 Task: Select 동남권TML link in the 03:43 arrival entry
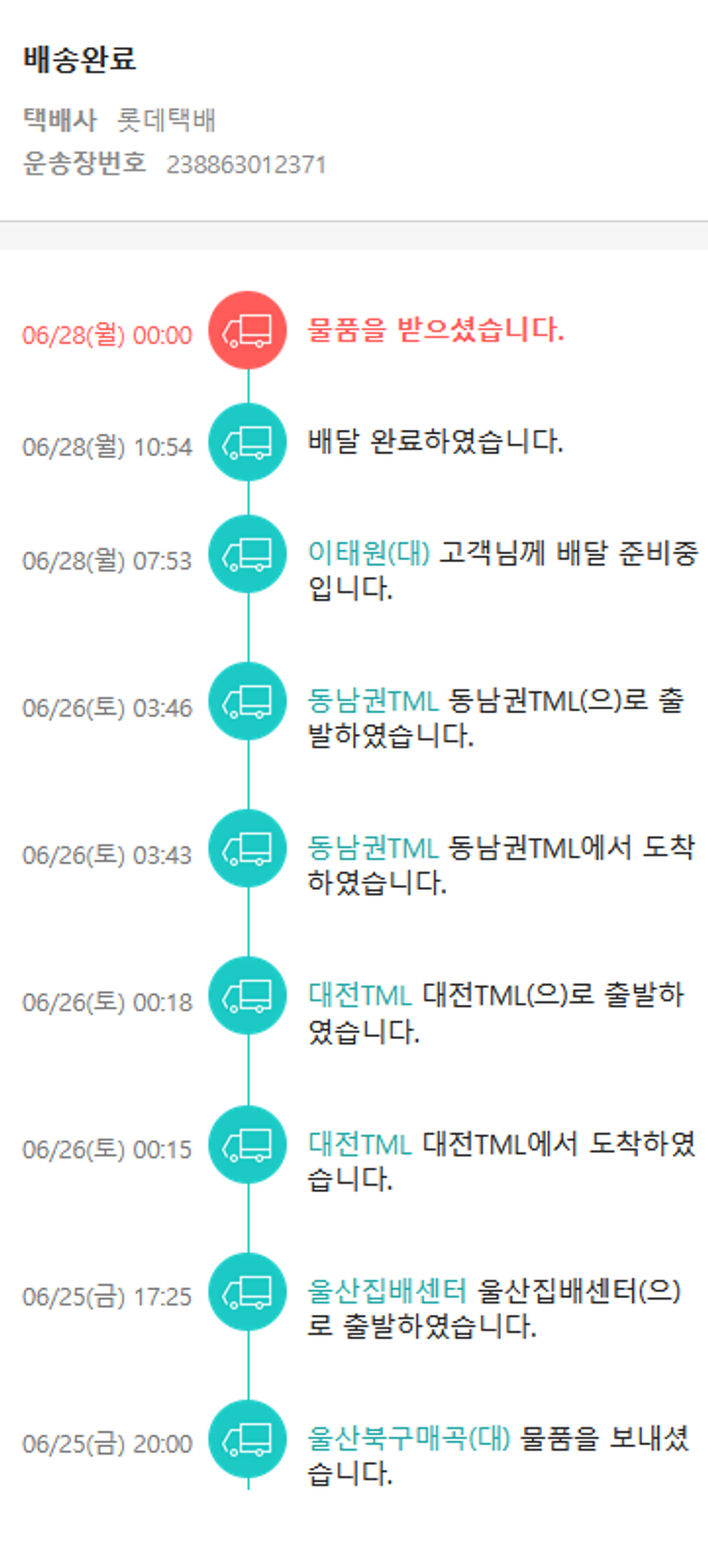click(x=373, y=847)
